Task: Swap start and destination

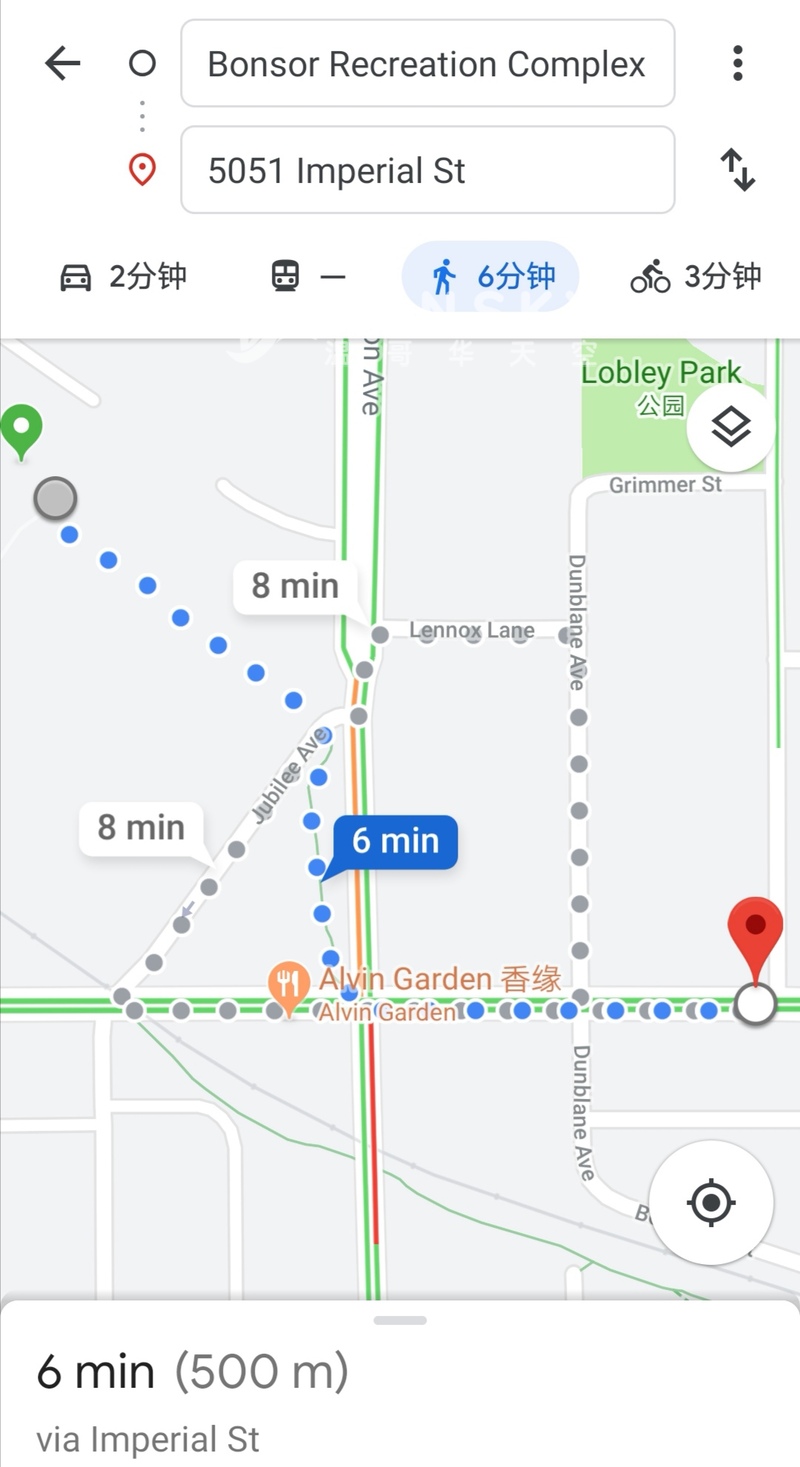Action: click(x=737, y=170)
